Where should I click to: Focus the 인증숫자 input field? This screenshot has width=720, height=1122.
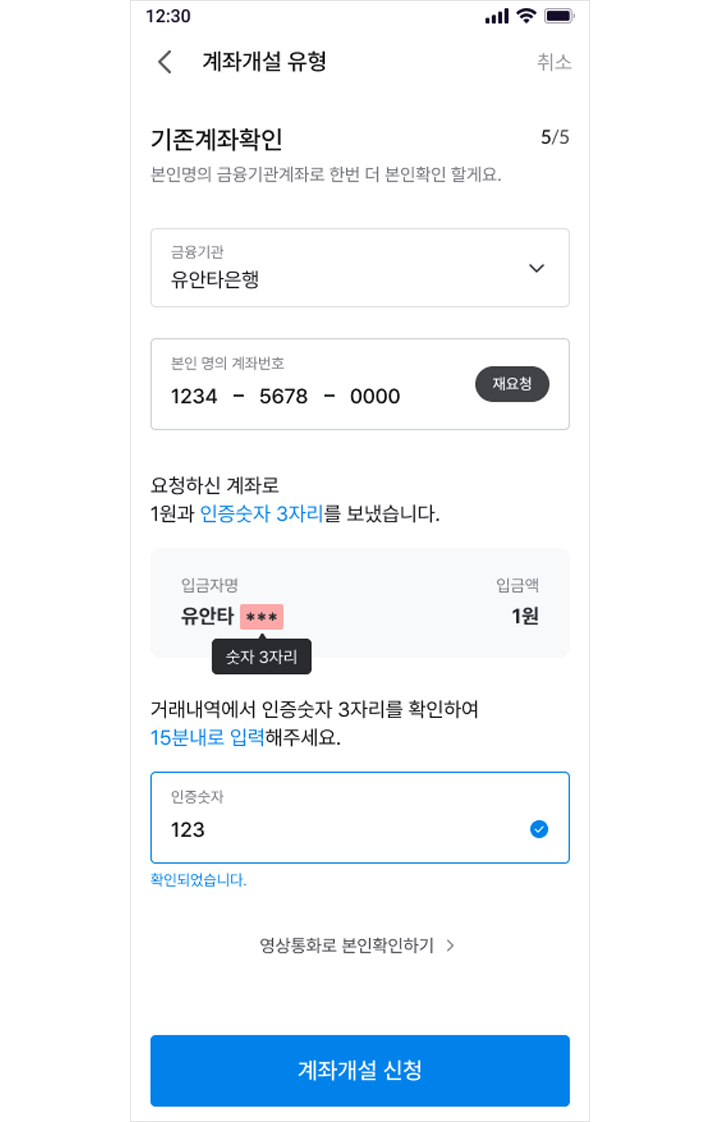point(340,829)
